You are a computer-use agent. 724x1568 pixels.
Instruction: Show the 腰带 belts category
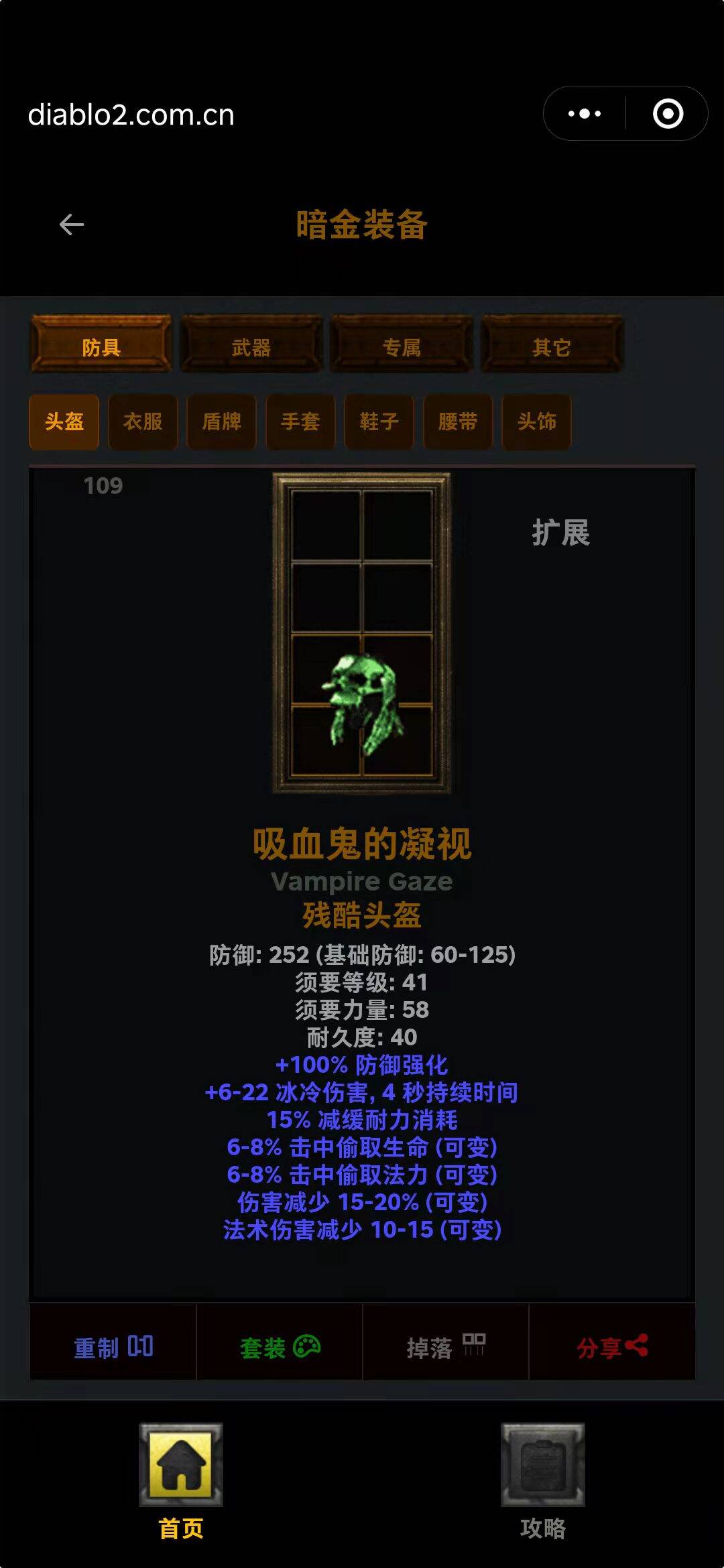pyautogui.click(x=458, y=421)
